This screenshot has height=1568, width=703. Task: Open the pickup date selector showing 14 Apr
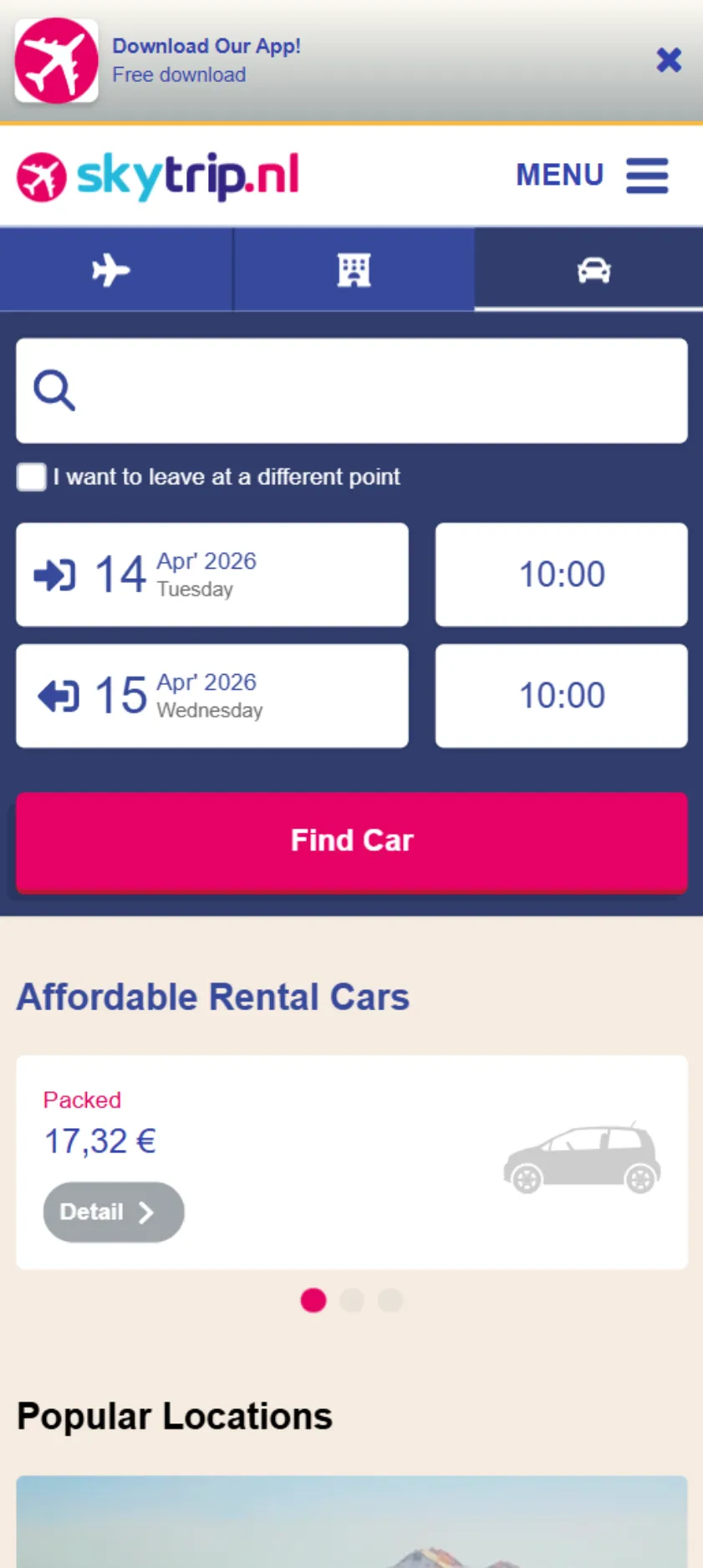tap(211, 575)
